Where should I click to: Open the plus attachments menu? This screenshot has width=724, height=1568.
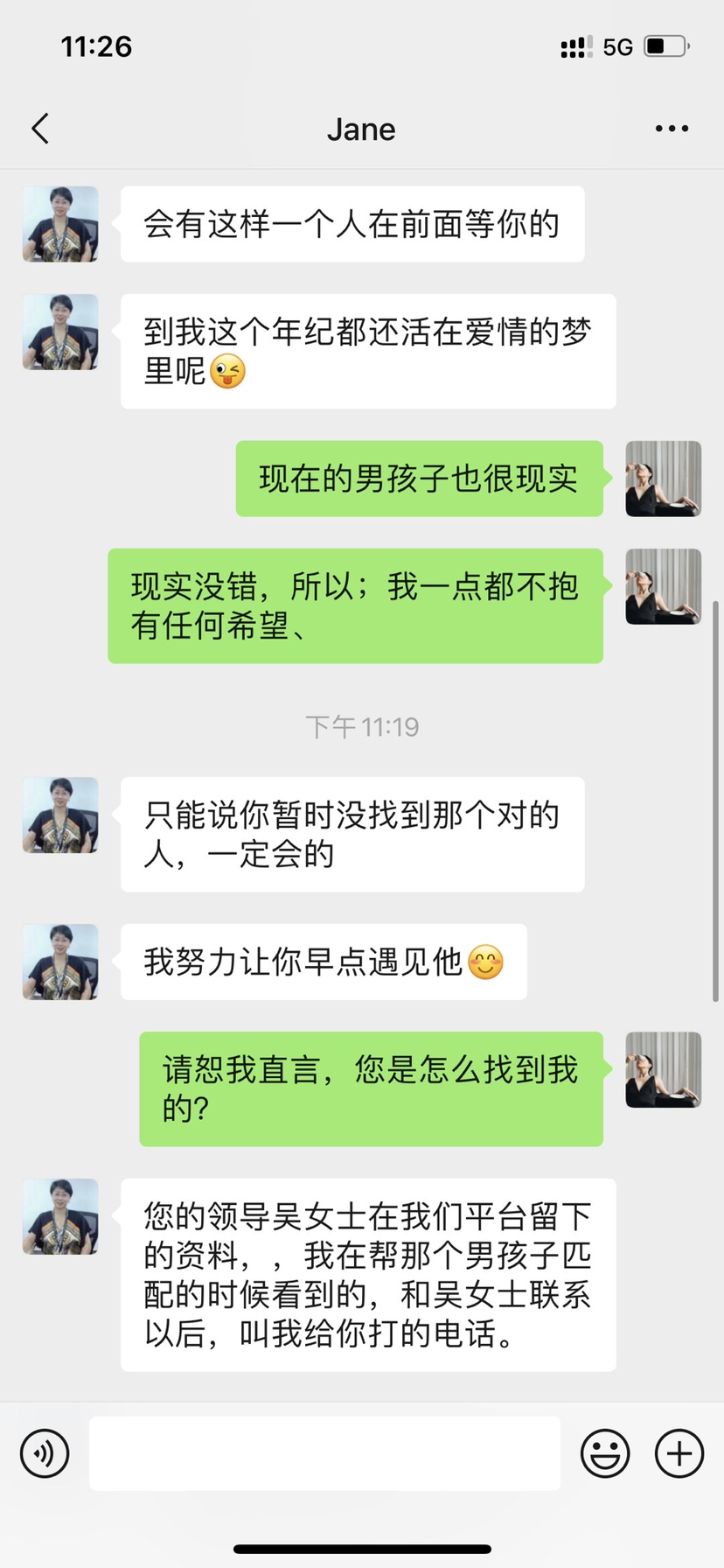coord(679,1453)
